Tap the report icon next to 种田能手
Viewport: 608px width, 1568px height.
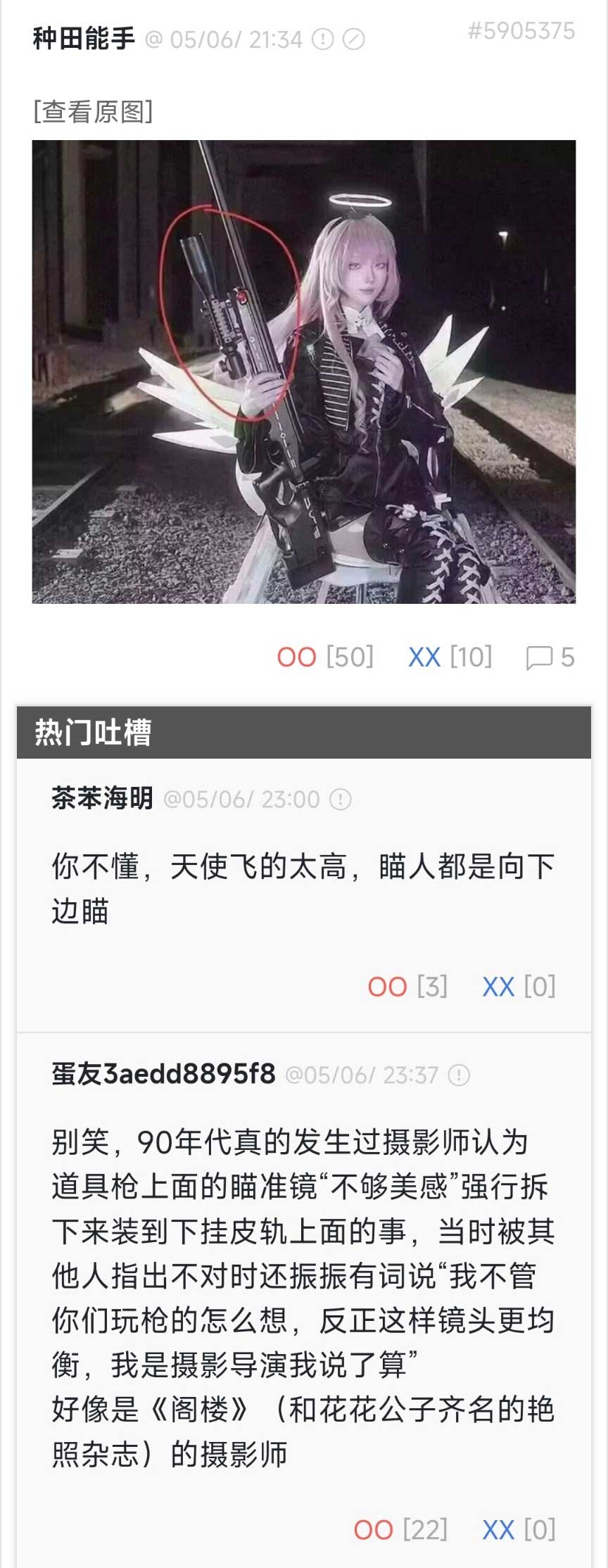click(322, 39)
